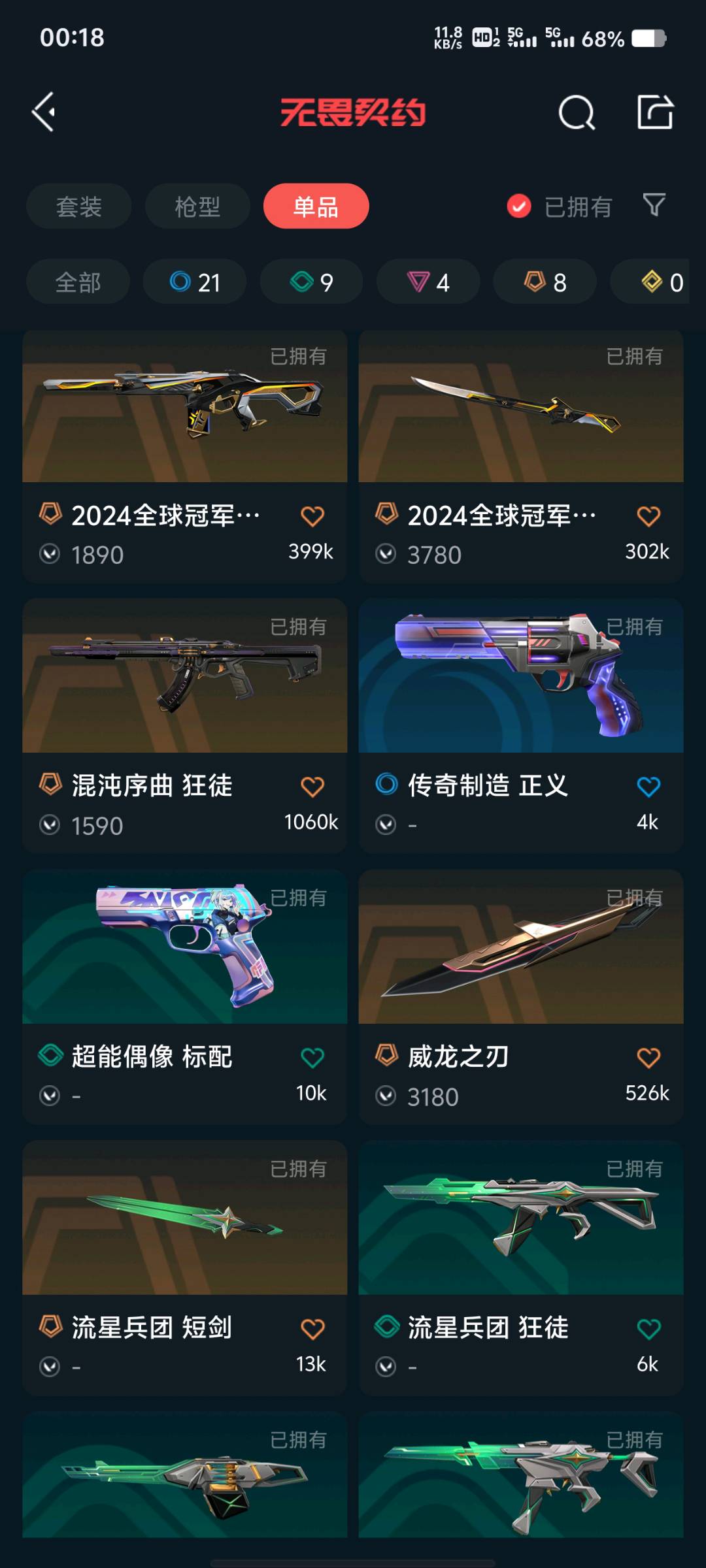
Task: Select the 单品 tab
Action: (x=316, y=206)
